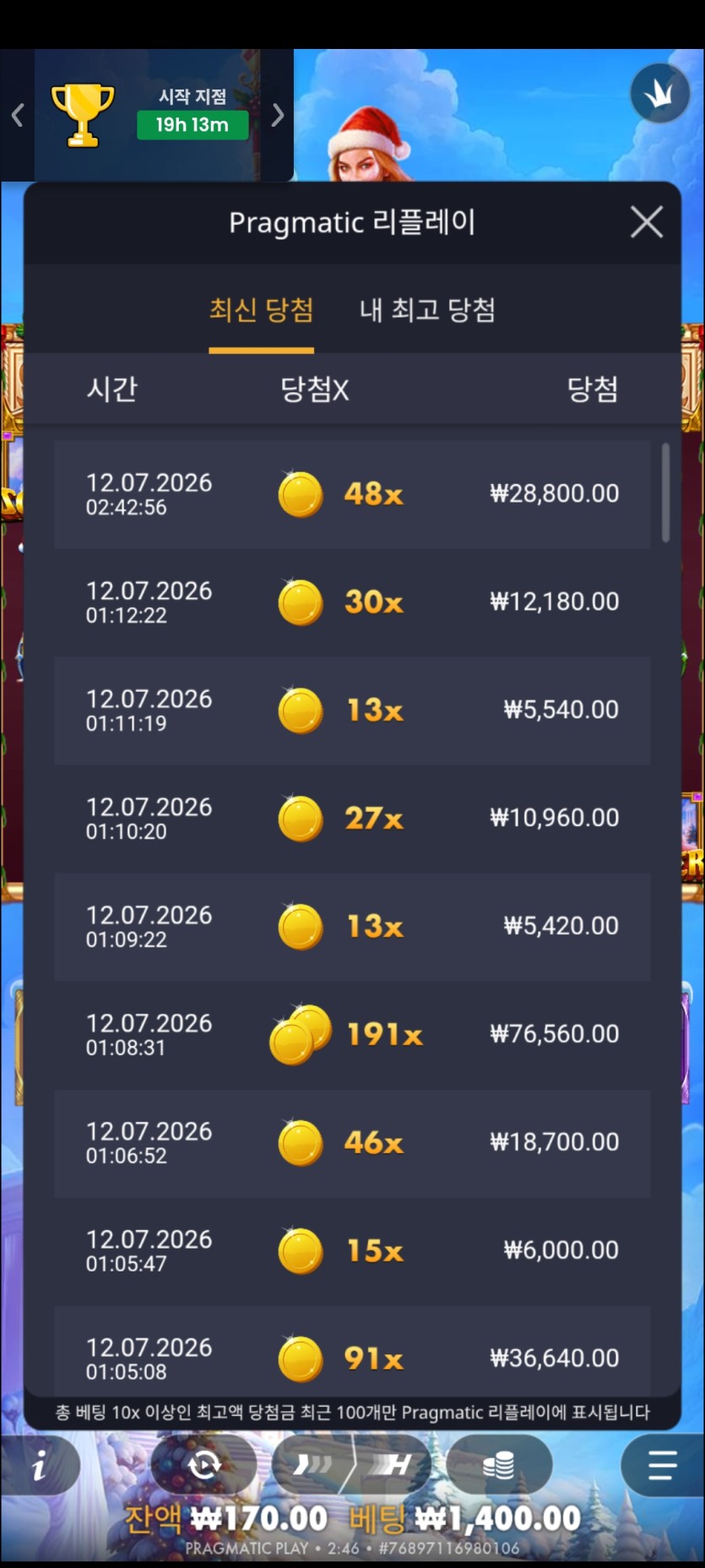Open the 27x win replay at 01:10:20
Viewport: 705px width, 1568px height.
click(352, 819)
